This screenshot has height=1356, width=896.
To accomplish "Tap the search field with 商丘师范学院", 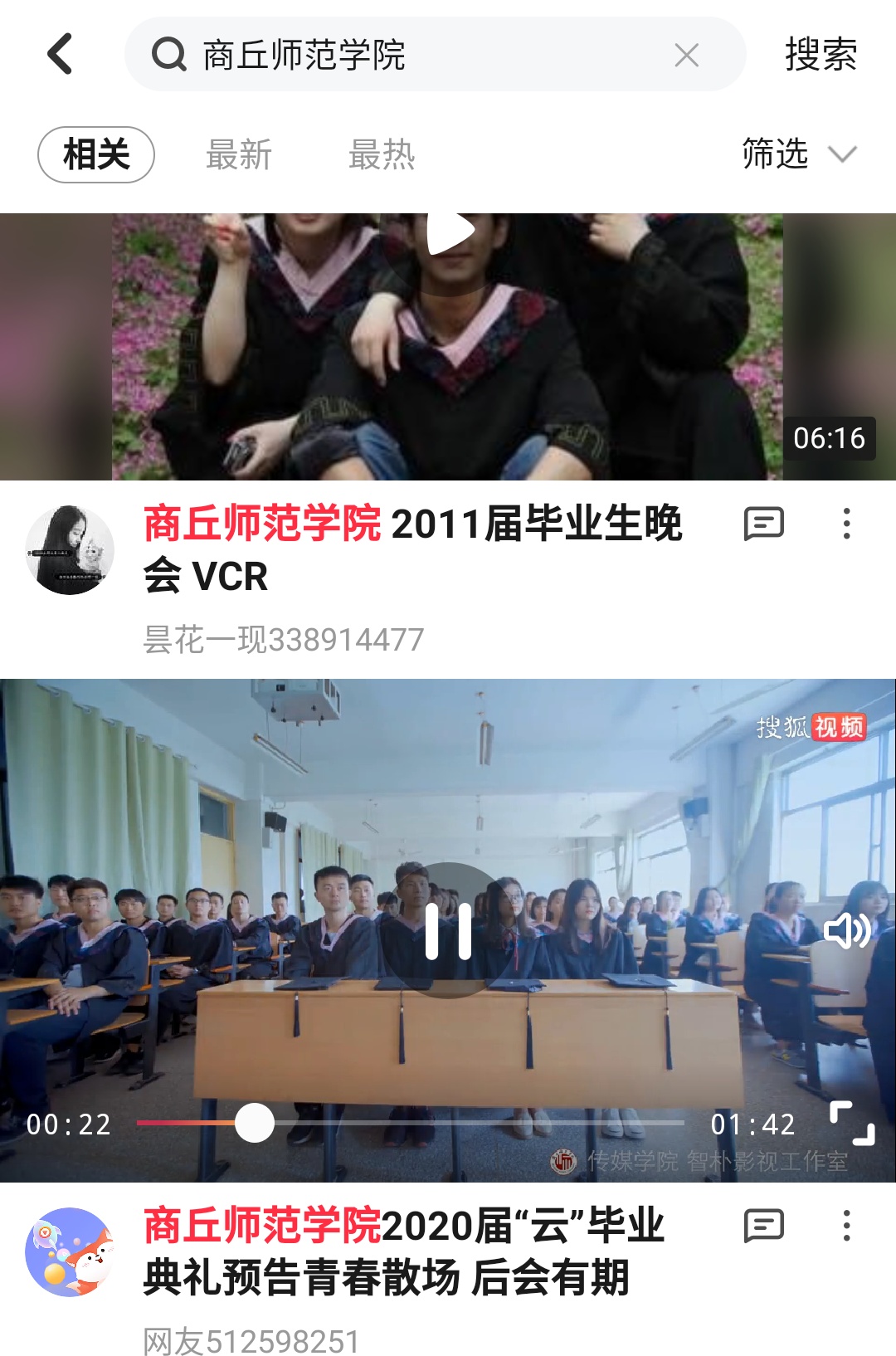I will [415, 55].
